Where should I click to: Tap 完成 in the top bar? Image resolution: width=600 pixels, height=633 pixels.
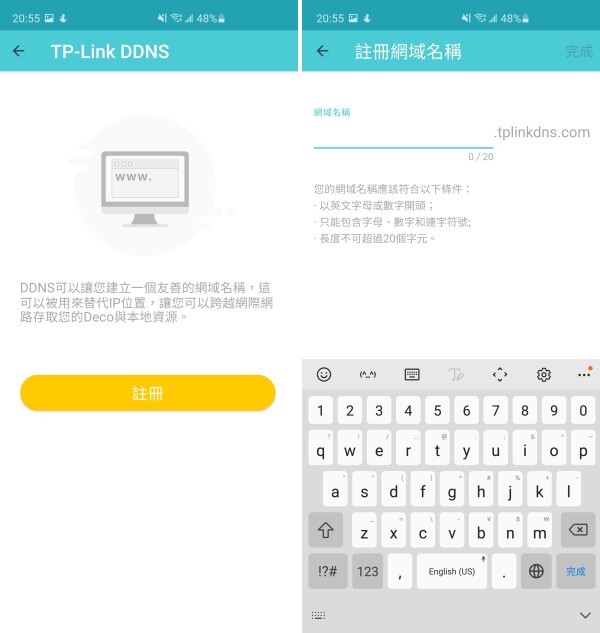point(578,51)
